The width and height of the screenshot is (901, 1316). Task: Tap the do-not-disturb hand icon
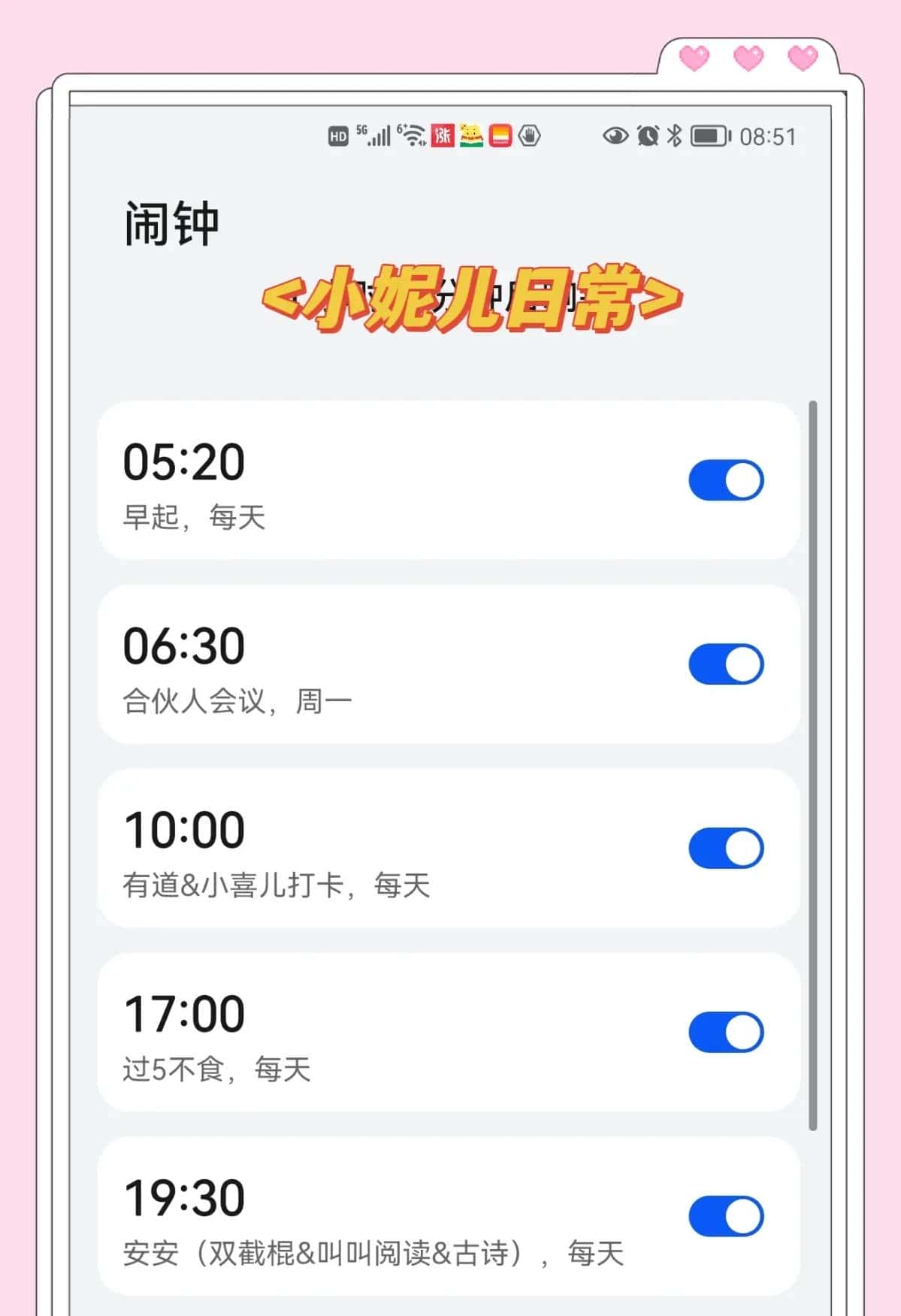click(x=530, y=136)
